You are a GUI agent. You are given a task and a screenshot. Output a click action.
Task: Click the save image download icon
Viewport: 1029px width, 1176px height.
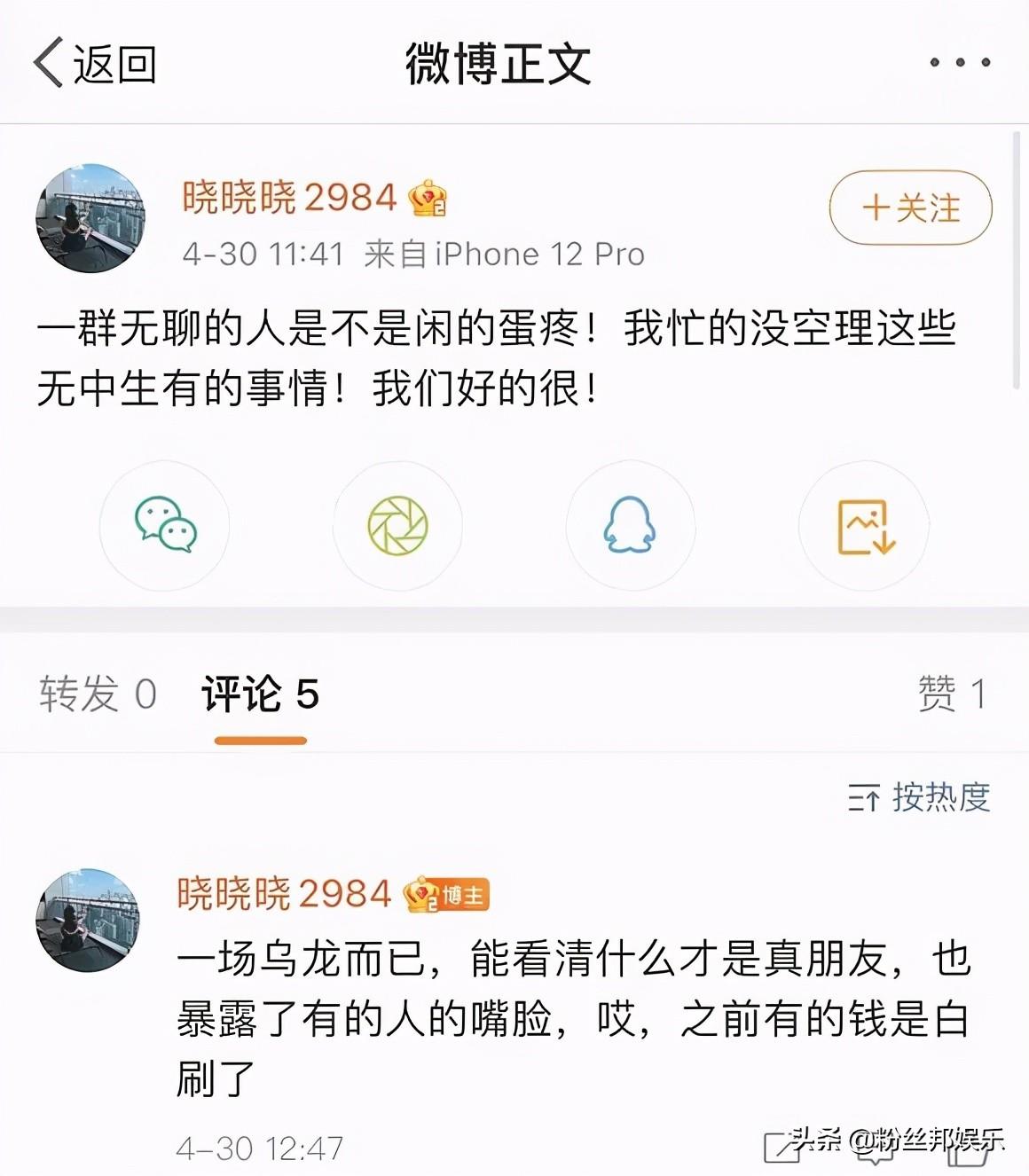pyautogui.click(x=864, y=526)
